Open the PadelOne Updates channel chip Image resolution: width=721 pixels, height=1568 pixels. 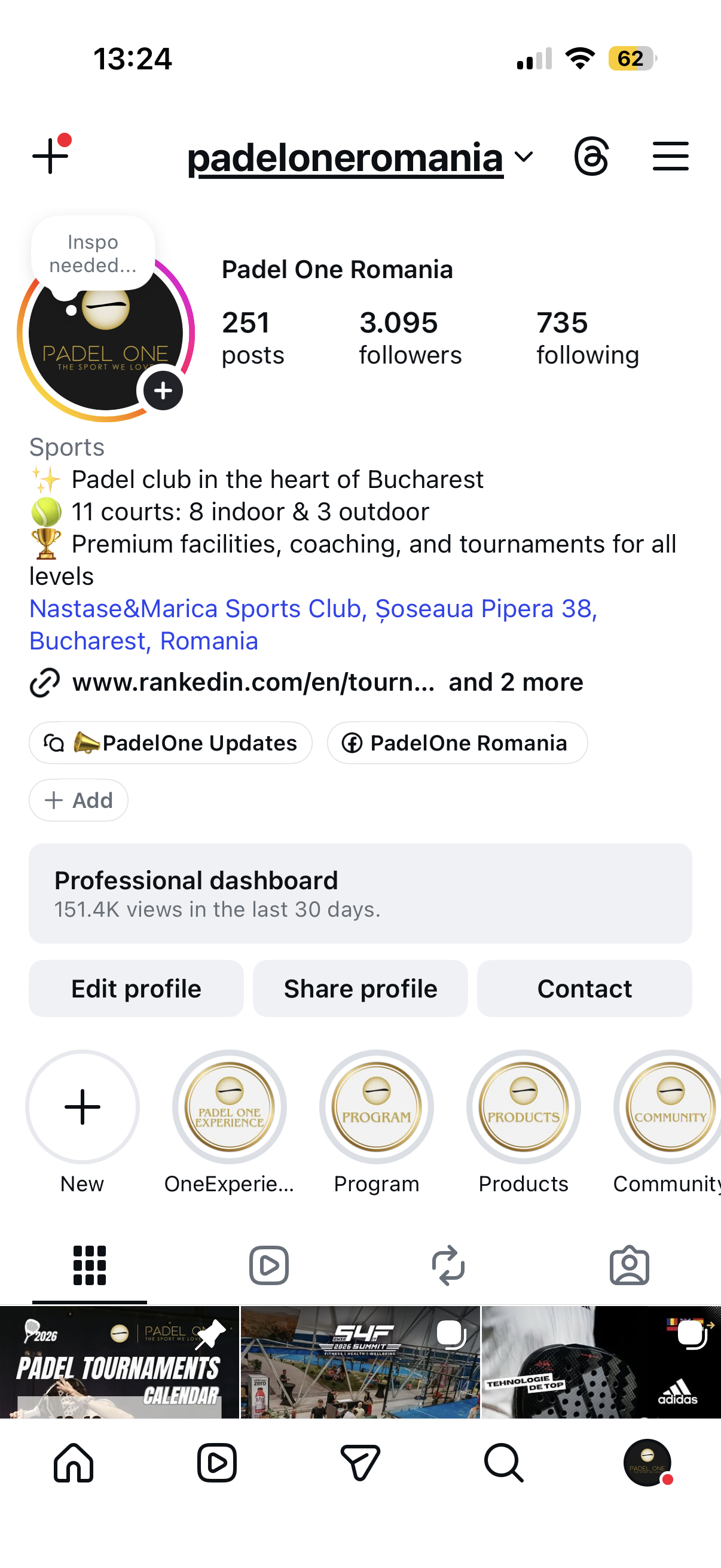click(171, 743)
